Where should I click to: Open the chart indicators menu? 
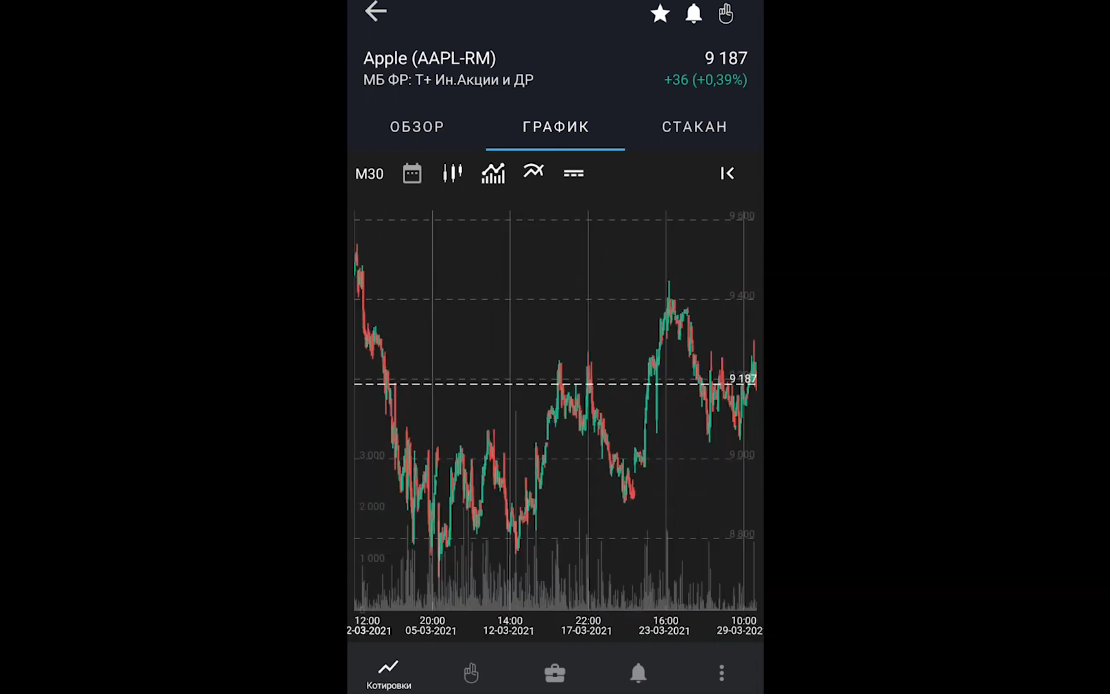[x=493, y=173]
